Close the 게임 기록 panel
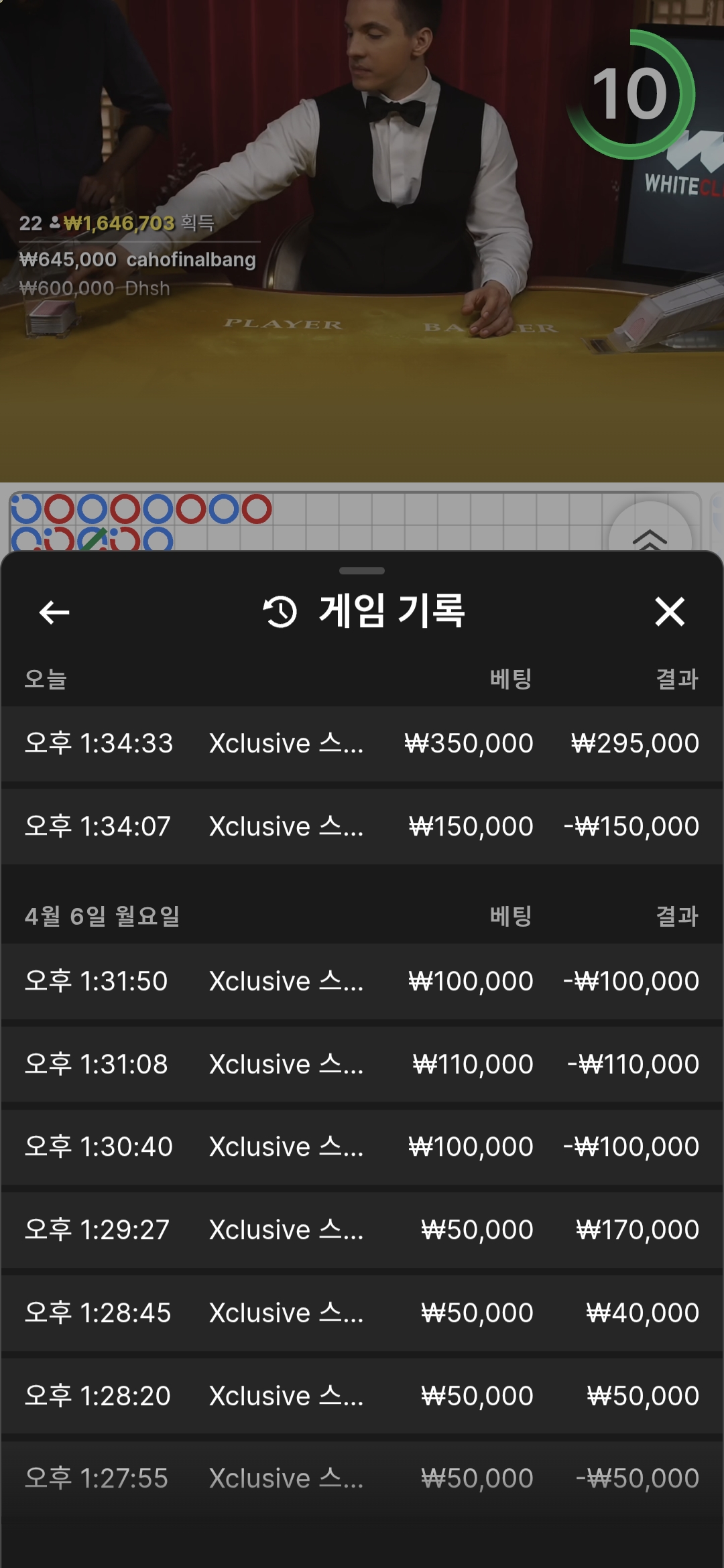This screenshot has width=724, height=1568. (x=669, y=612)
